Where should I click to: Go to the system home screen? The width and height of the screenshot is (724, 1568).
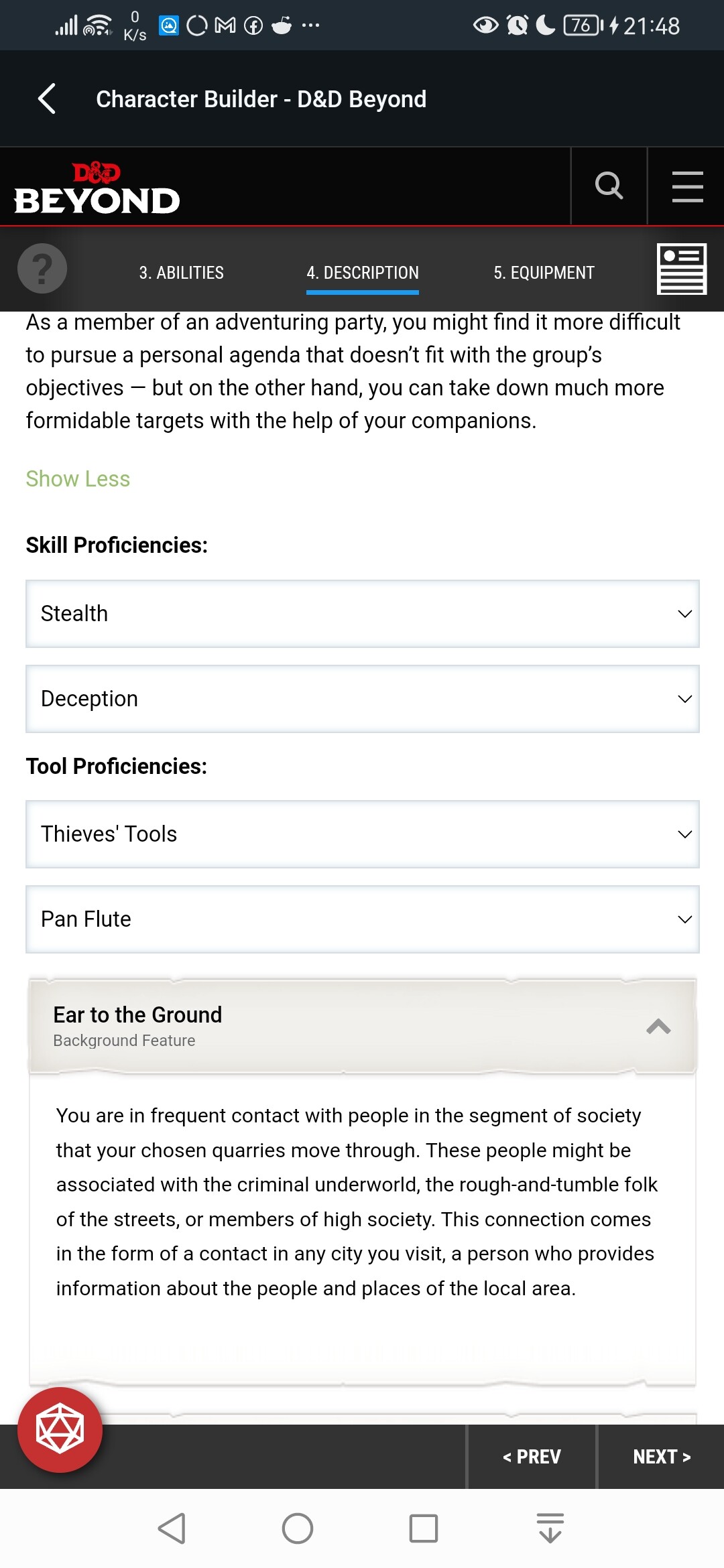point(298,1528)
